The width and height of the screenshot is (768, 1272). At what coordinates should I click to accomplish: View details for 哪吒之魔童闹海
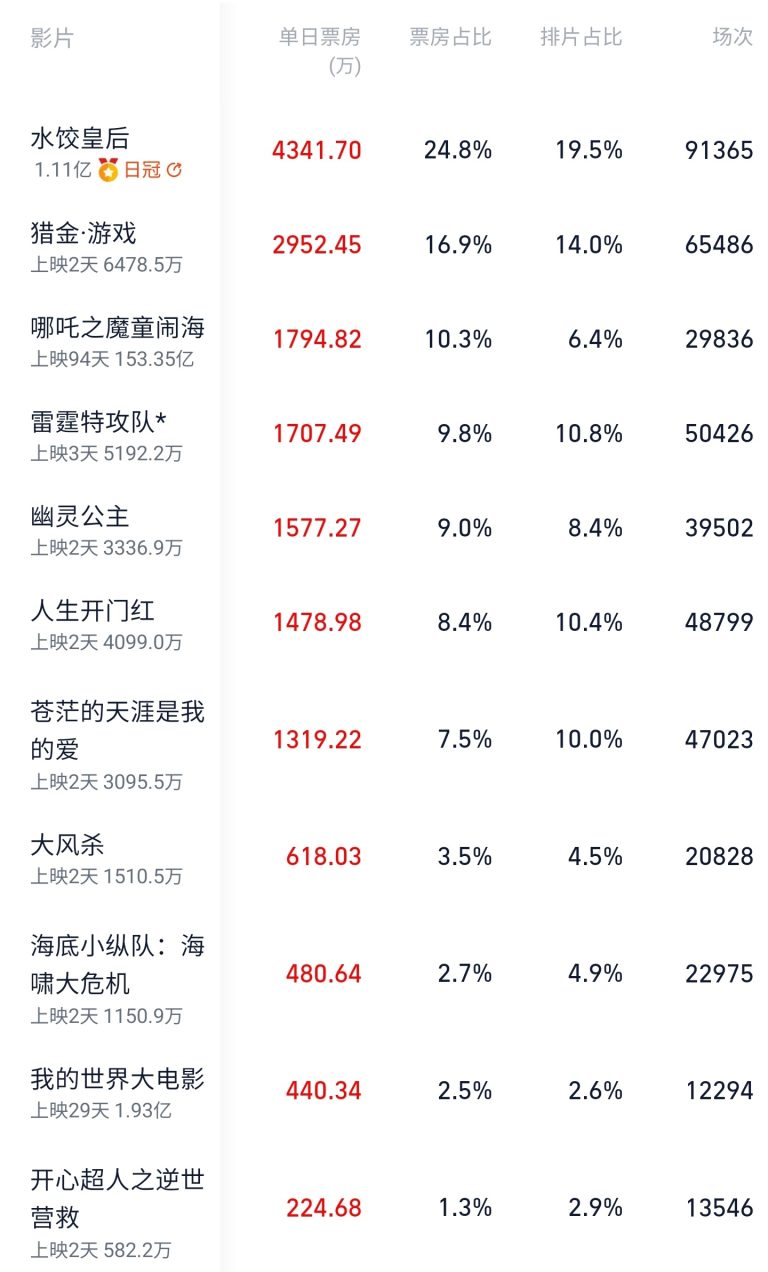(384, 340)
